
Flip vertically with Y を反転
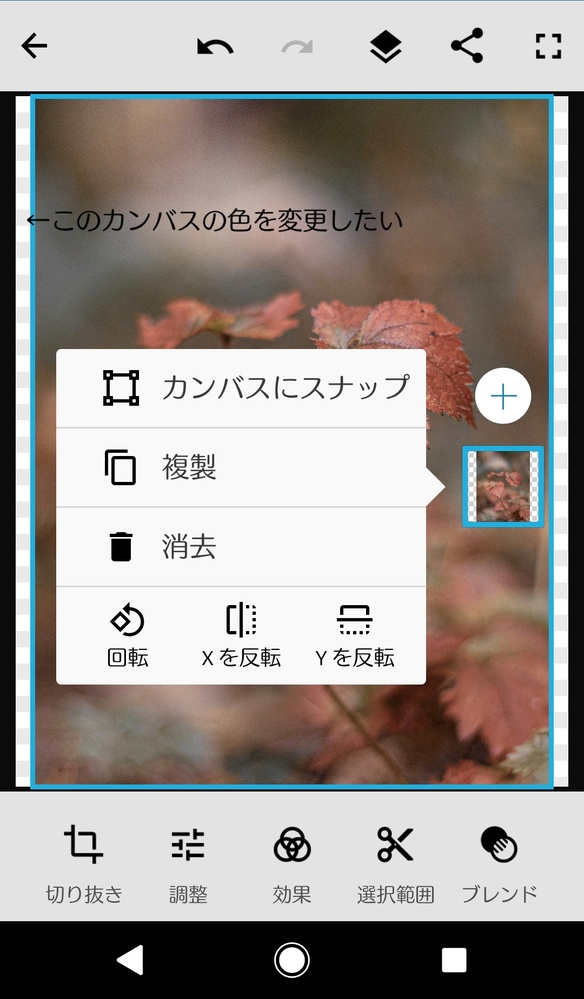pyautogui.click(x=355, y=636)
